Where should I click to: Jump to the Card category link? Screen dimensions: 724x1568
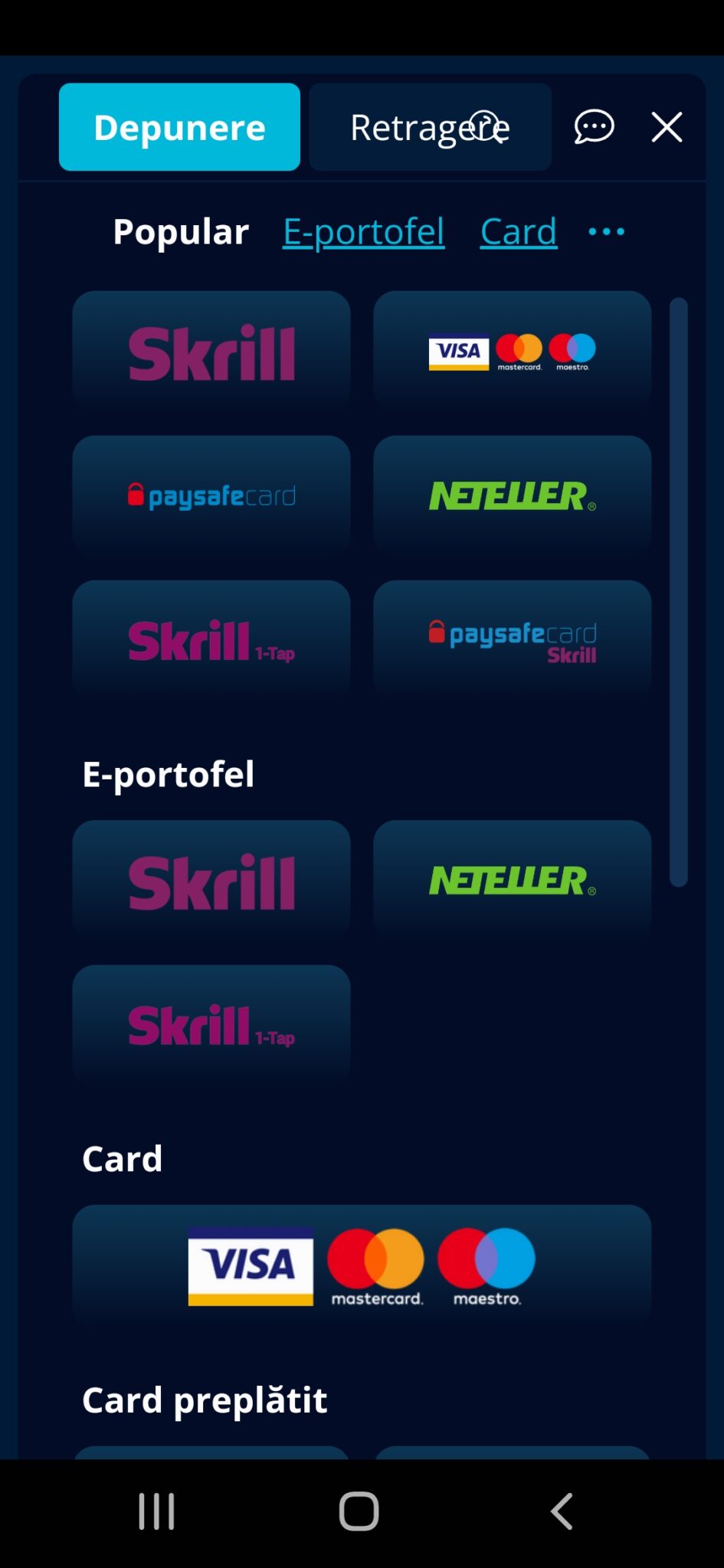(519, 231)
